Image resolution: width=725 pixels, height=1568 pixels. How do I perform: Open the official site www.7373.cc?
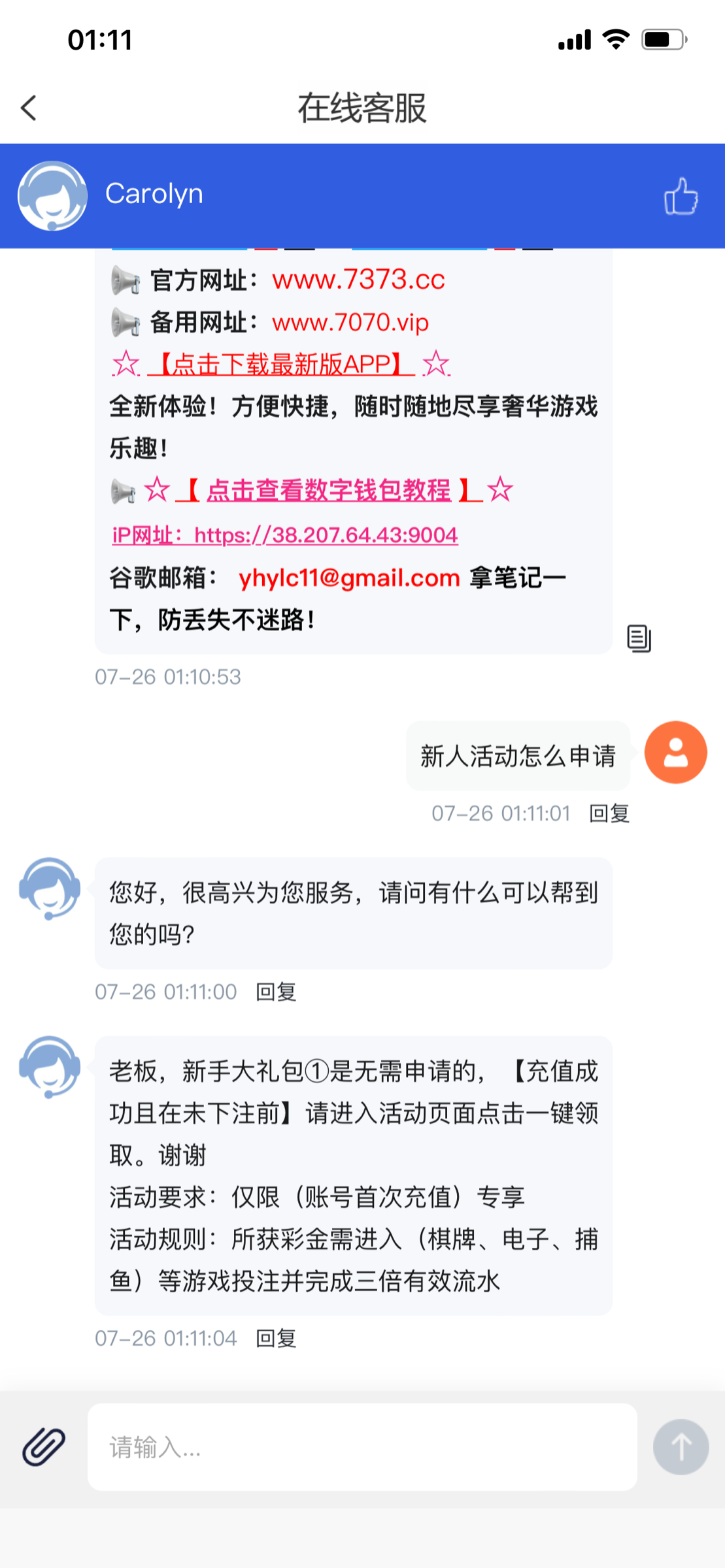(358, 280)
